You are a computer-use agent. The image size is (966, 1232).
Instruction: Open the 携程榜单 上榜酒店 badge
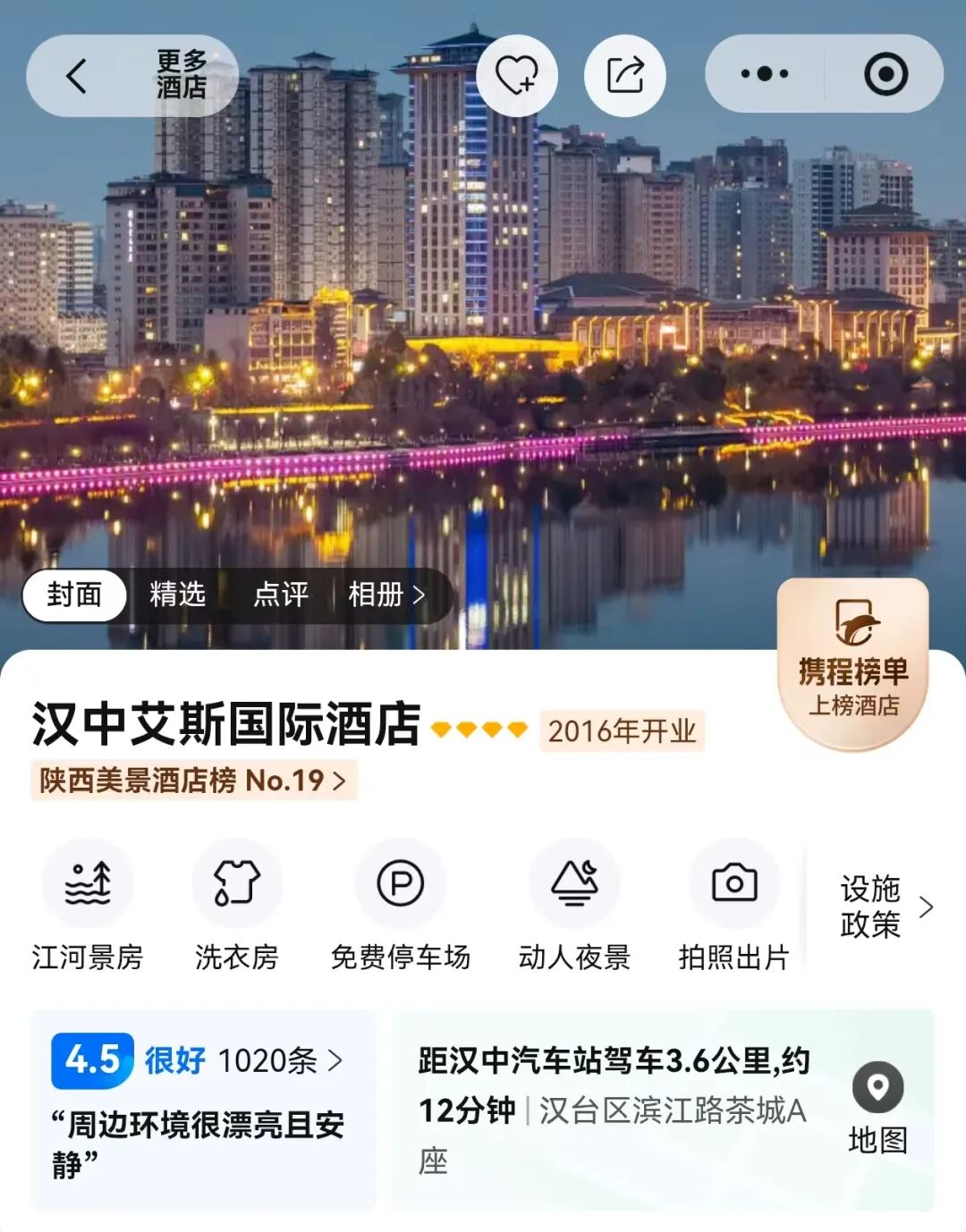pyautogui.click(x=853, y=663)
